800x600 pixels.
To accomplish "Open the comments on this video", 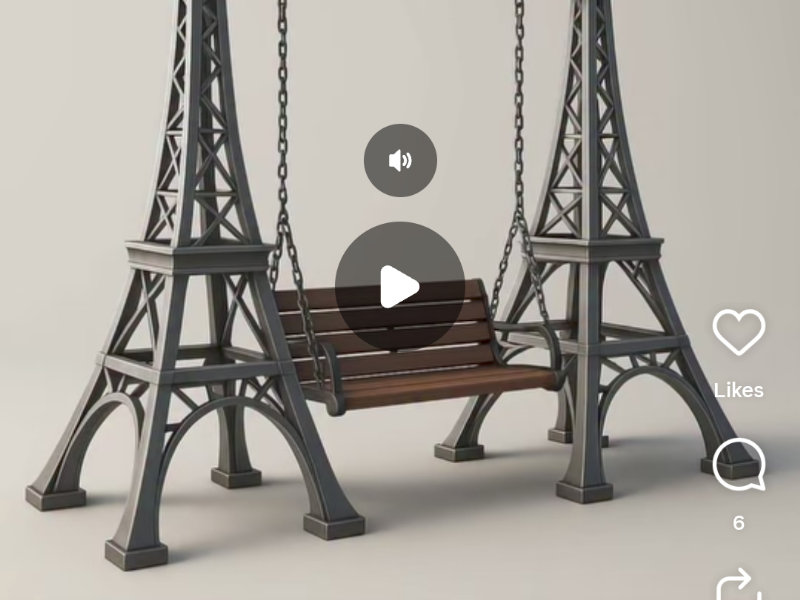I will 738,465.
